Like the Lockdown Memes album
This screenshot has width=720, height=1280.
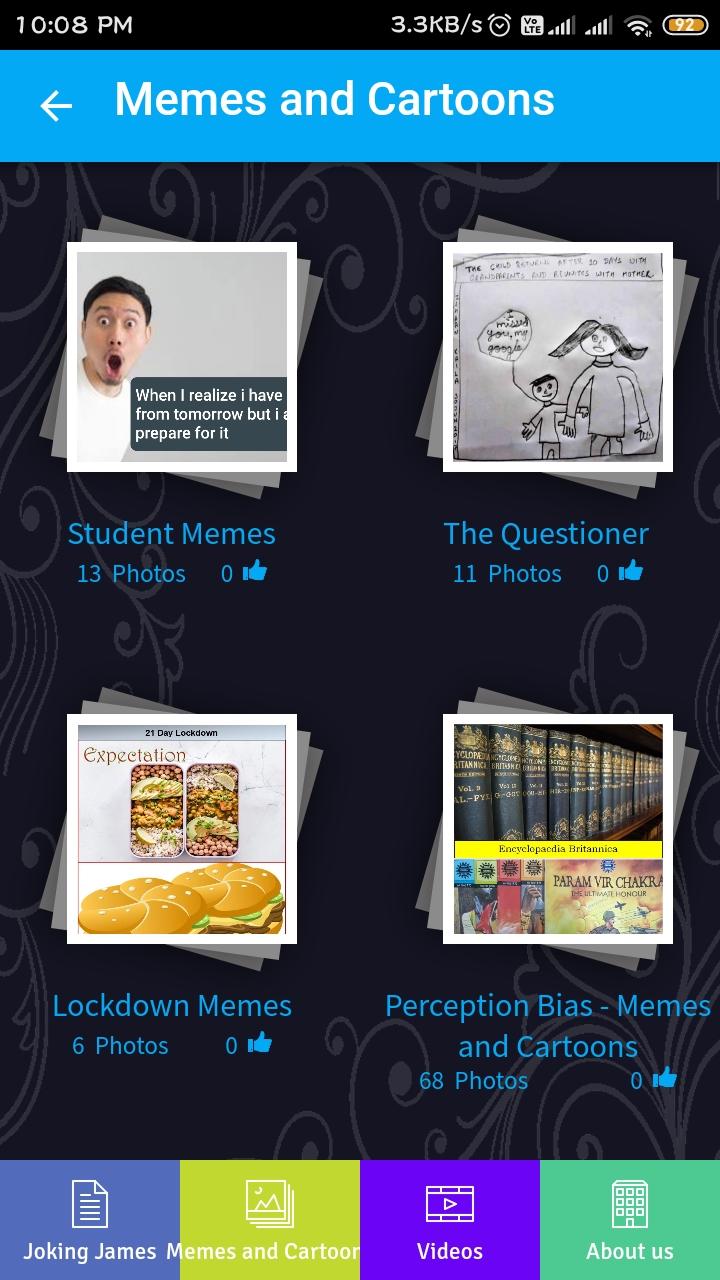click(260, 1043)
